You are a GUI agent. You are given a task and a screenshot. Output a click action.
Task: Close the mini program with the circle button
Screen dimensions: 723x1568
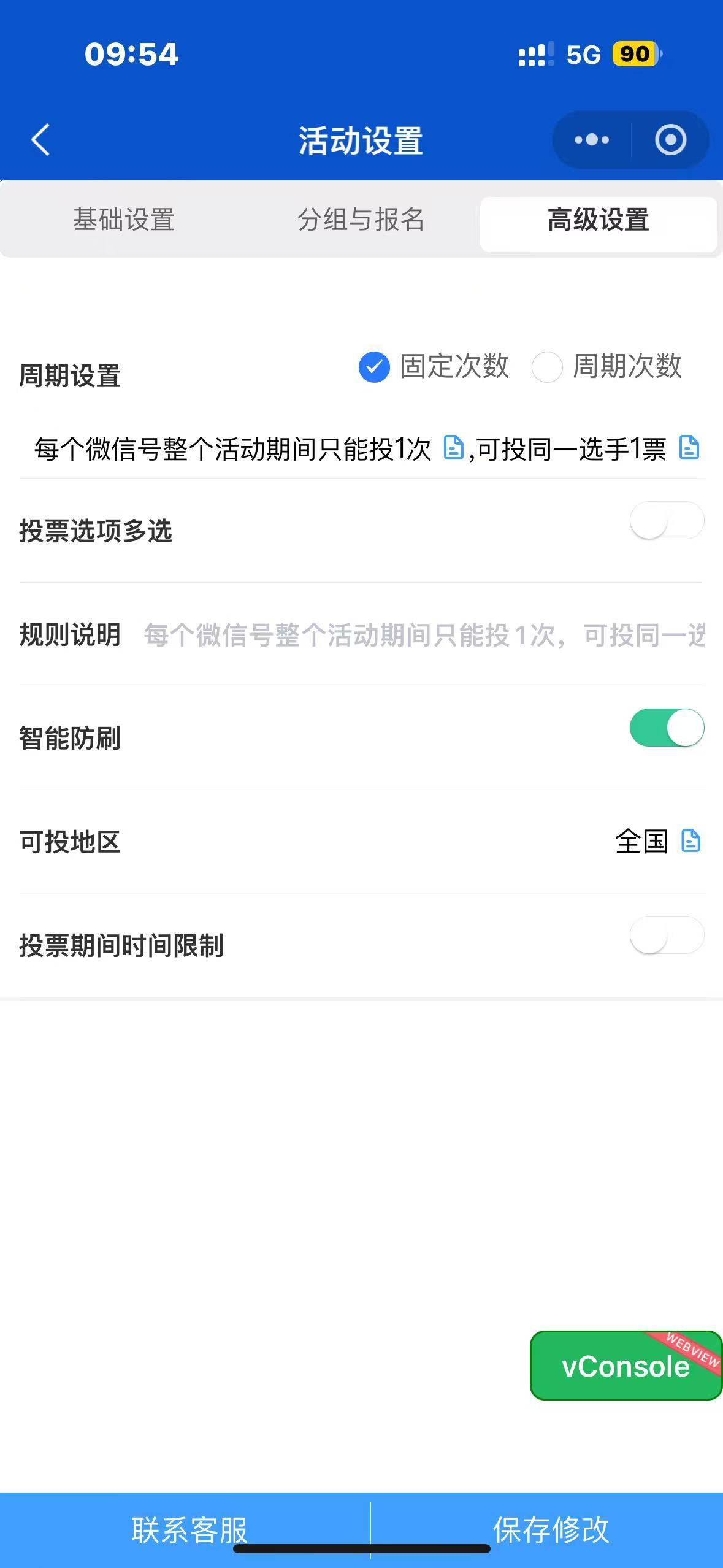pyautogui.click(x=670, y=140)
